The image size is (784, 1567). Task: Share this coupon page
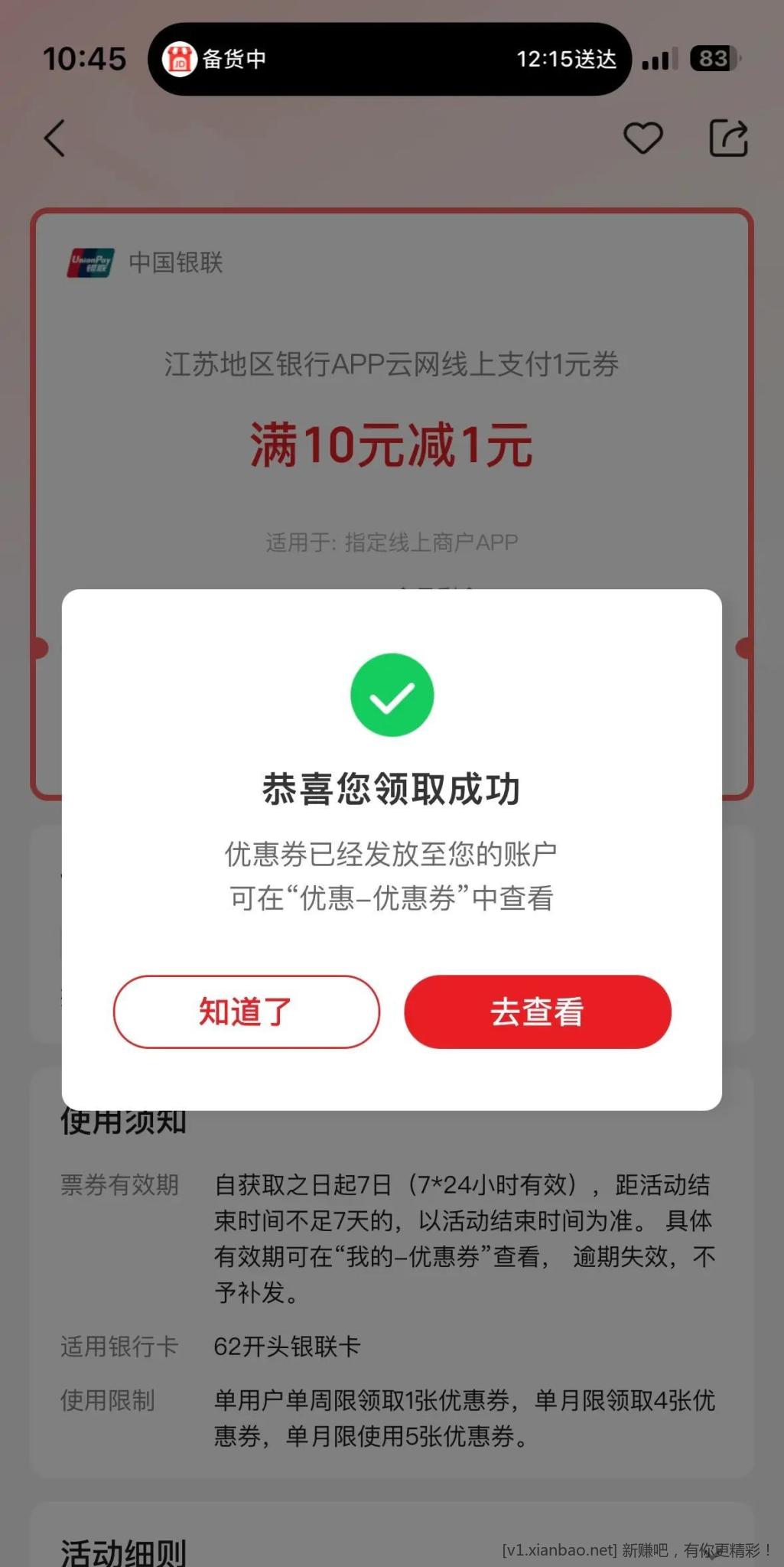pyautogui.click(x=727, y=138)
